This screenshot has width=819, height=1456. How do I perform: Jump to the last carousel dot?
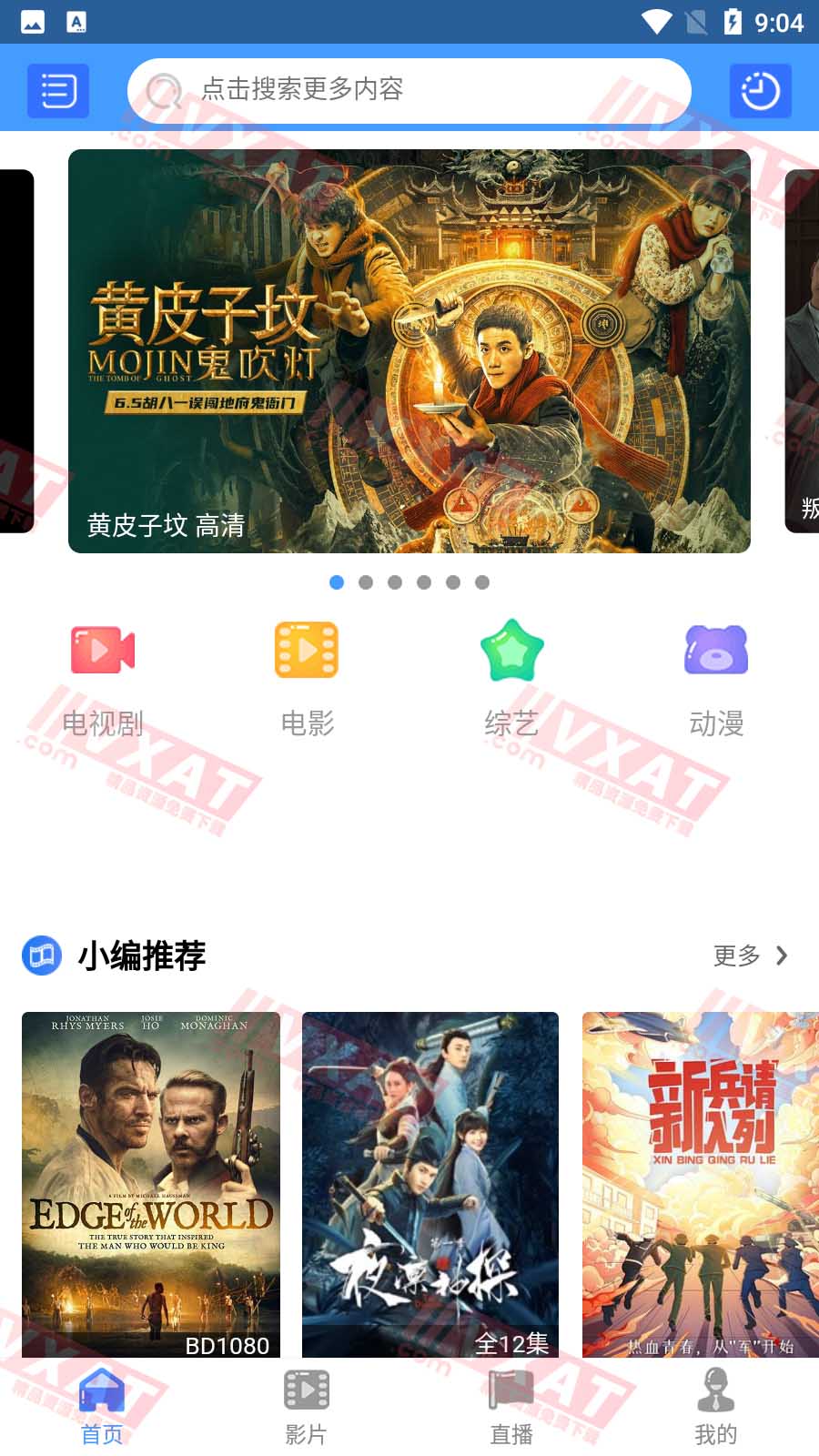[482, 582]
